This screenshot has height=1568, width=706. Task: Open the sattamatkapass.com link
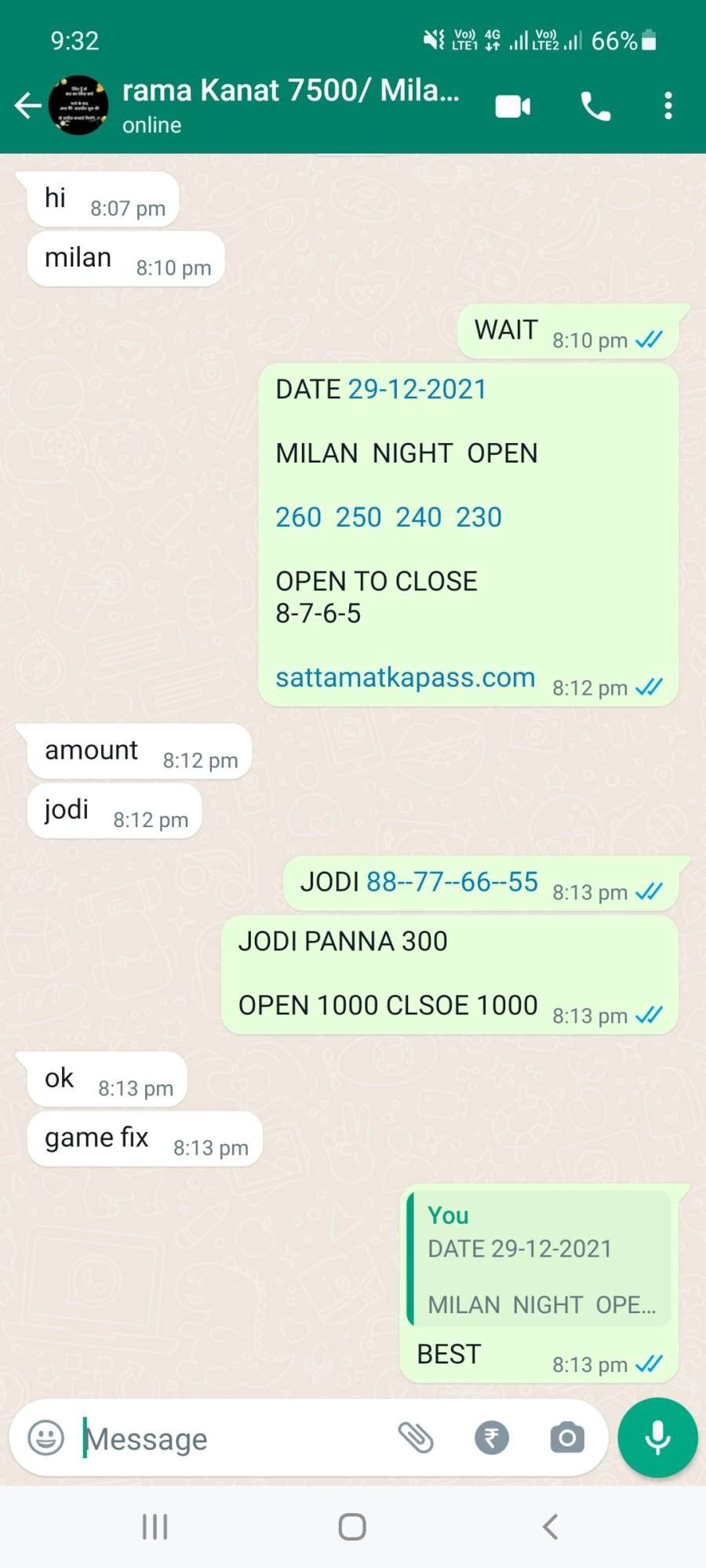point(405,677)
